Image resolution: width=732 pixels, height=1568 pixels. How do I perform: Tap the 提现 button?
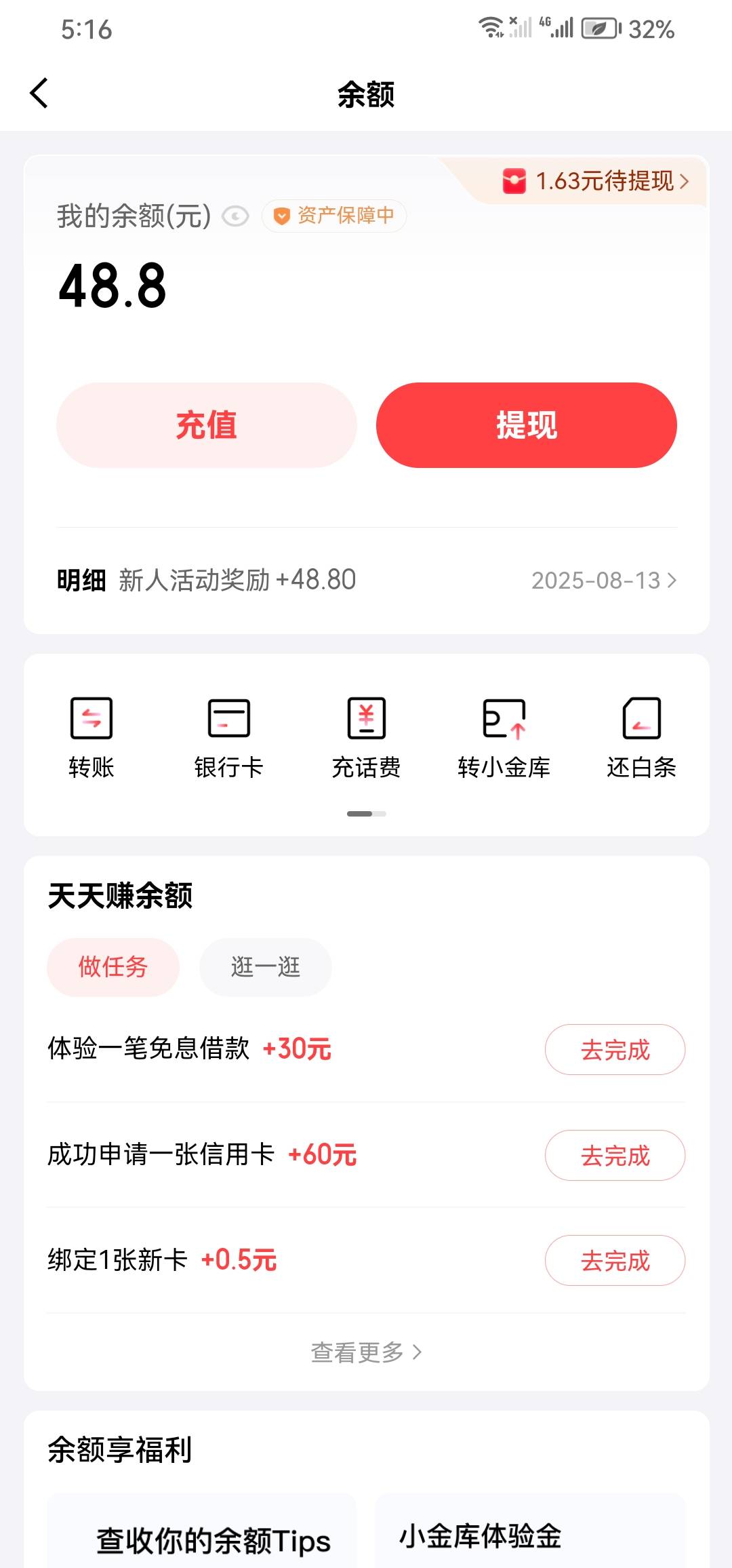(x=527, y=425)
